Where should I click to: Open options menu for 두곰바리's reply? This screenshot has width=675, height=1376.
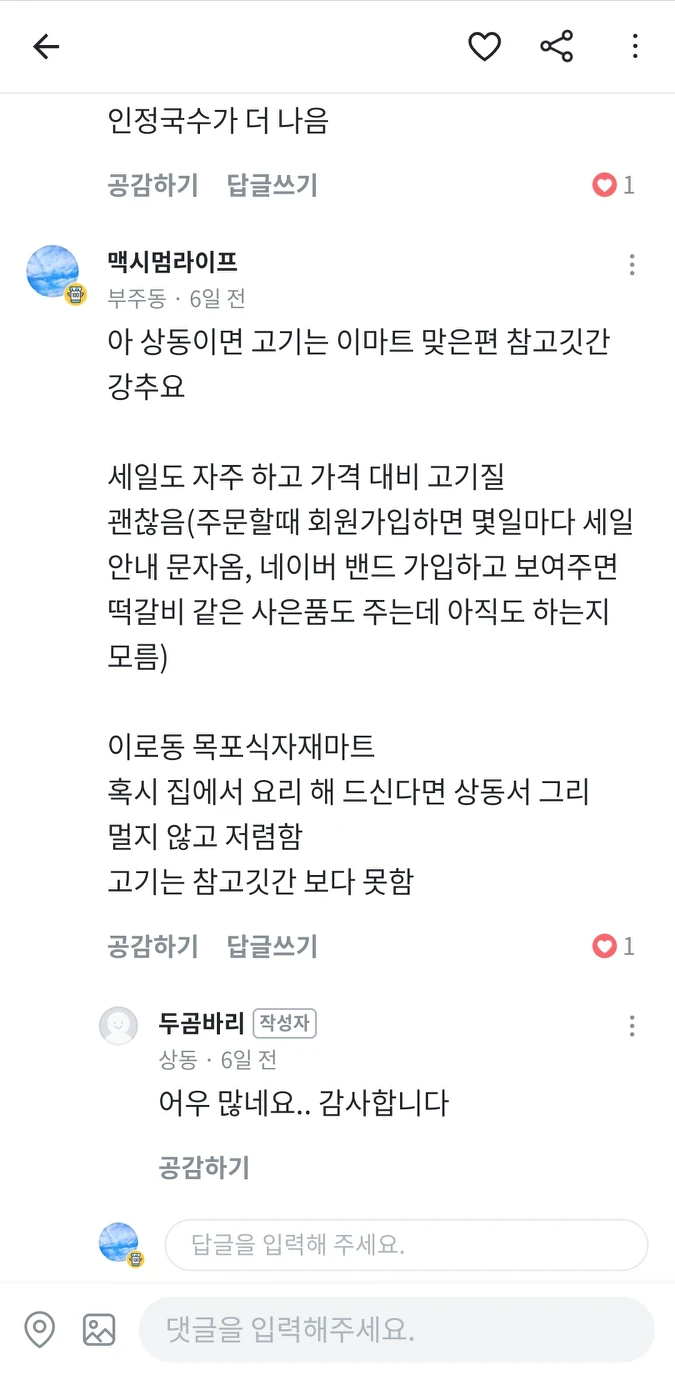pyautogui.click(x=631, y=1026)
